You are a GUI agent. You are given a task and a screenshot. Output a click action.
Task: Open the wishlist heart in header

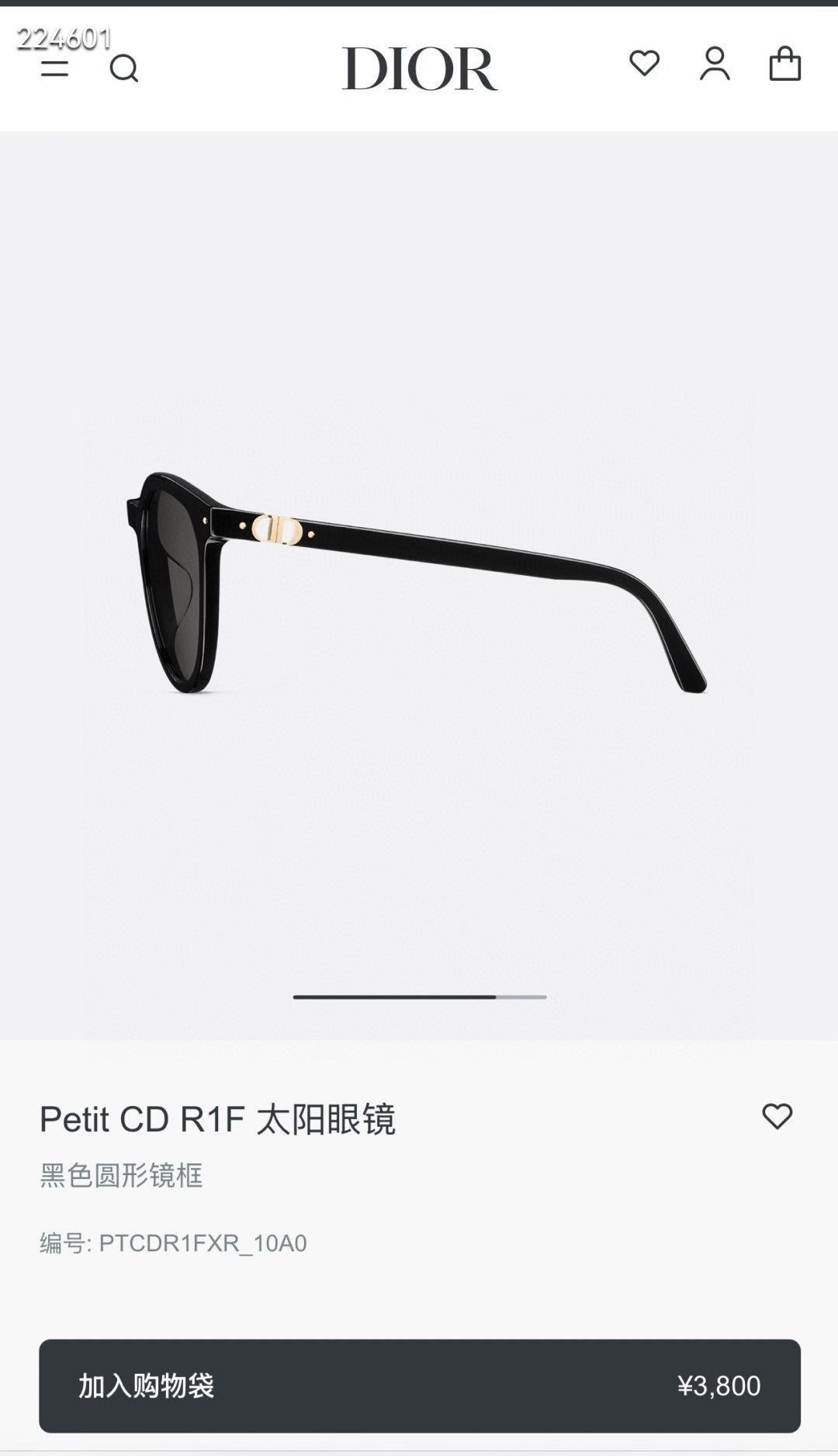click(644, 64)
